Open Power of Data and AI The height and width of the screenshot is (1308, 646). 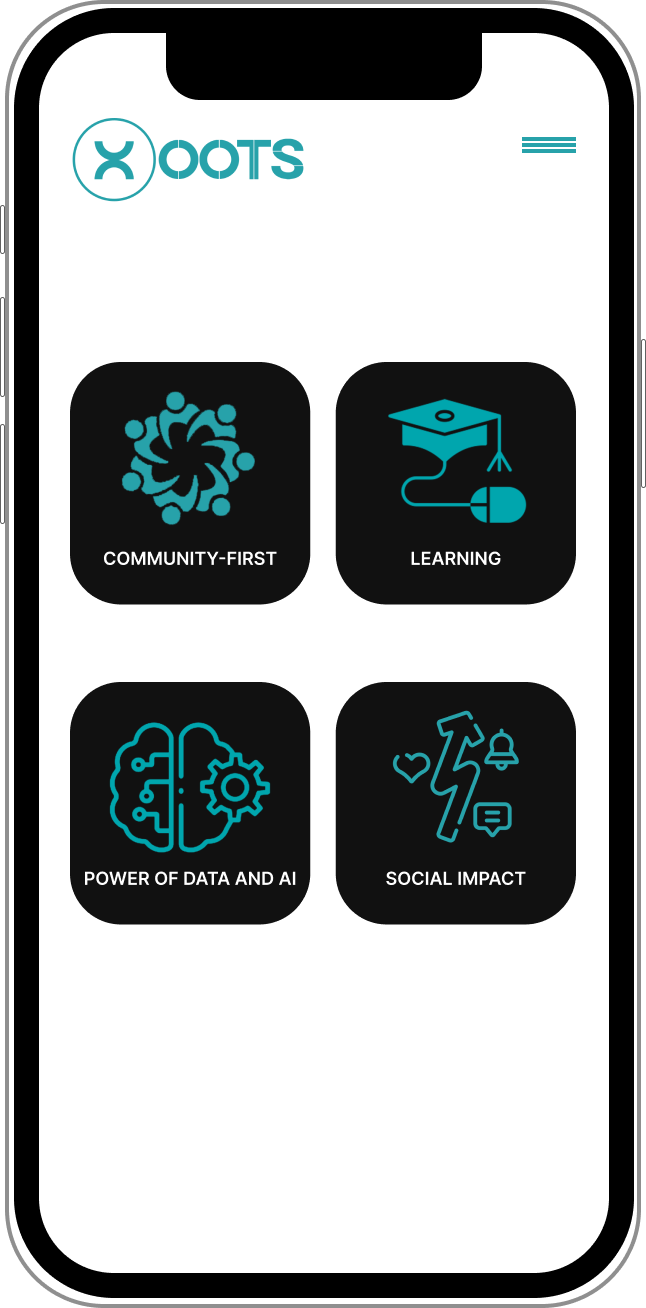[x=190, y=803]
